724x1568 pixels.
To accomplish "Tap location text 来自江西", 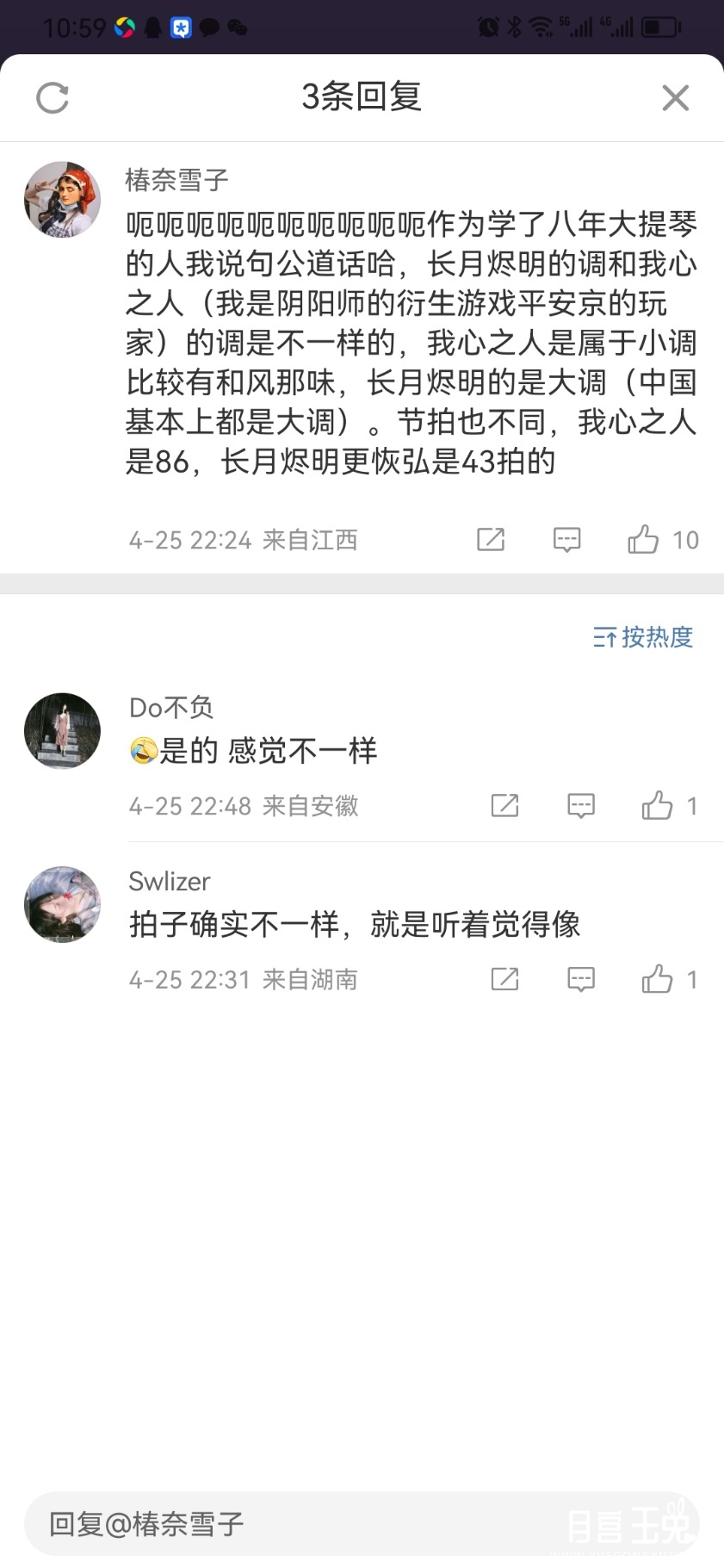I will [311, 540].
